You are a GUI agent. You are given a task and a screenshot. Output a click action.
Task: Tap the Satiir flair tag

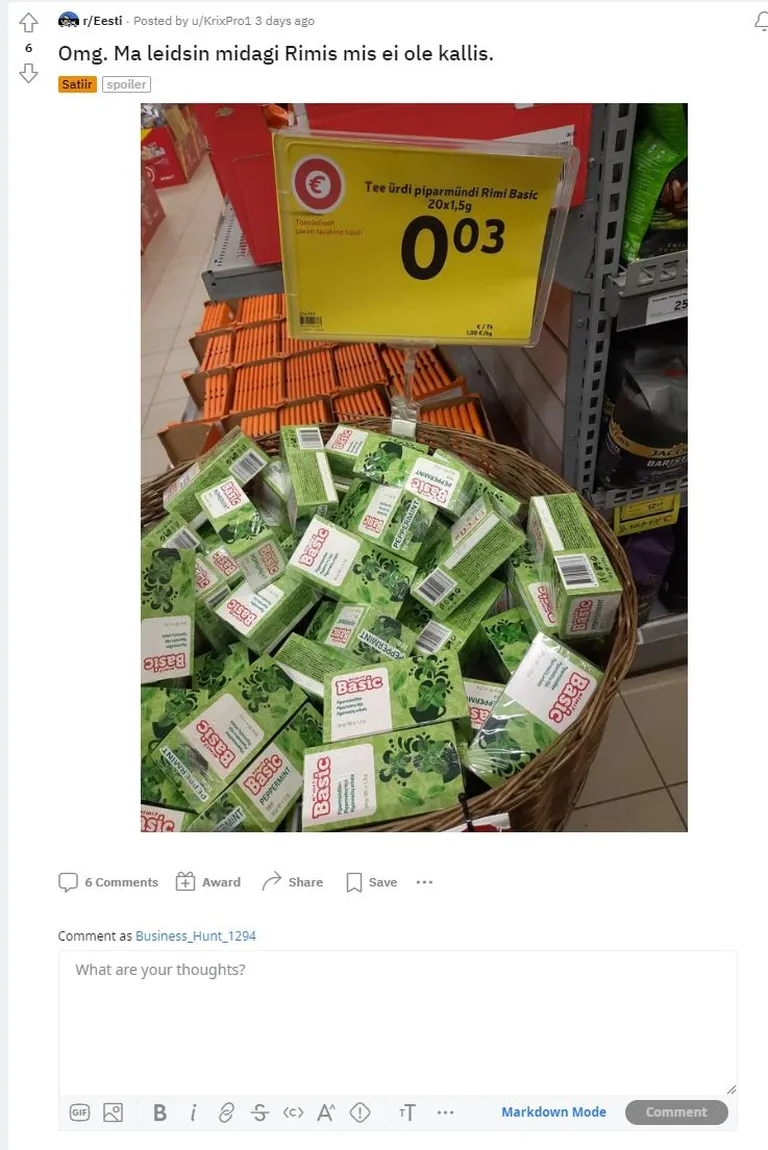pyautogui.click(x=77, y=85)
